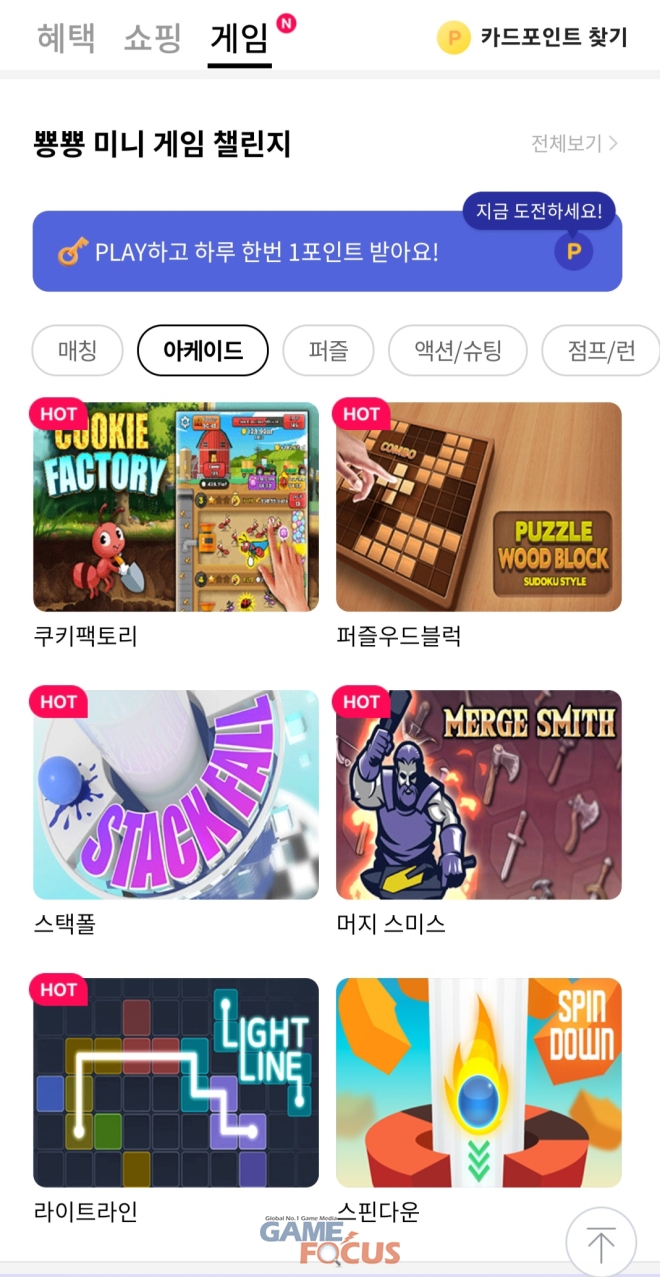Jump back to top with arrow button
Screen dimensions: 660x1277
pos(600,1244)
